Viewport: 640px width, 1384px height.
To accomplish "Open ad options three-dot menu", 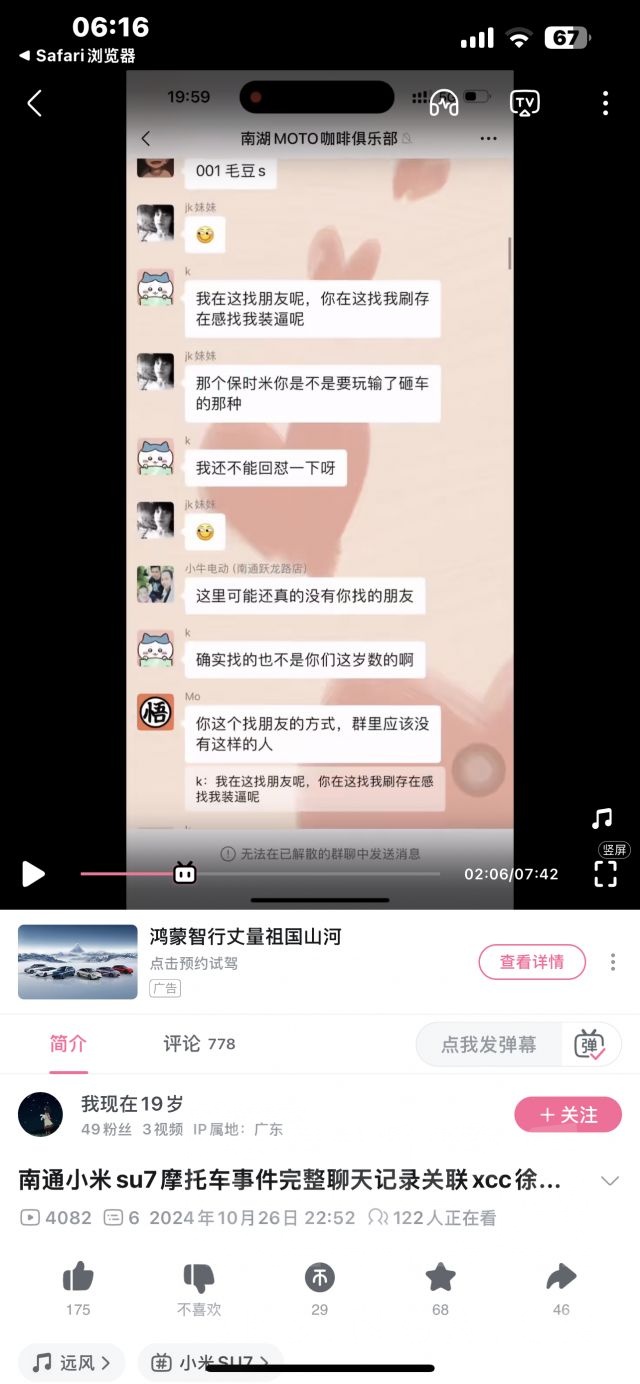I will point(613,962).
